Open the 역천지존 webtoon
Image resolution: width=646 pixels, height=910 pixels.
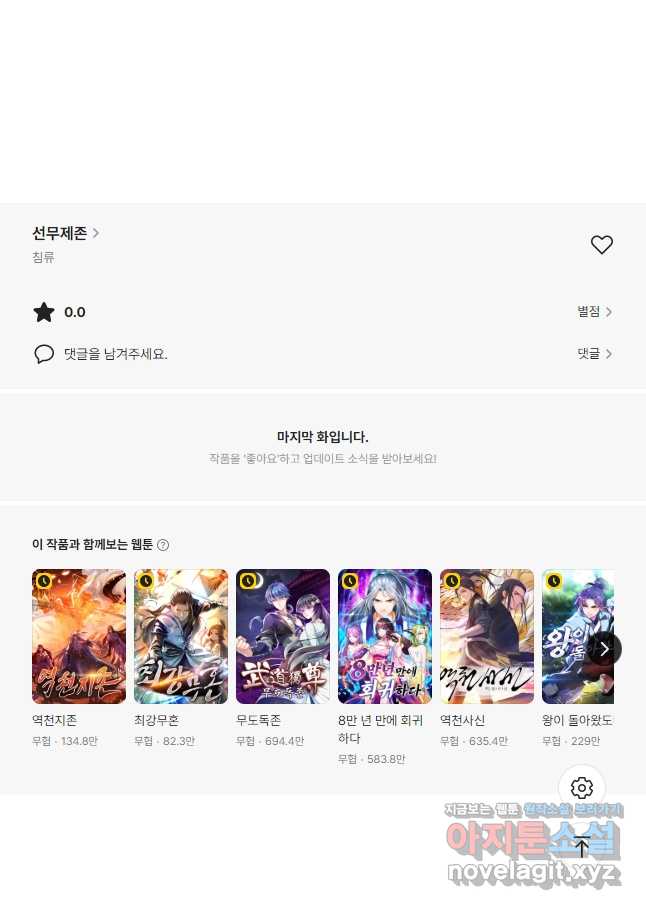(79, 637)
